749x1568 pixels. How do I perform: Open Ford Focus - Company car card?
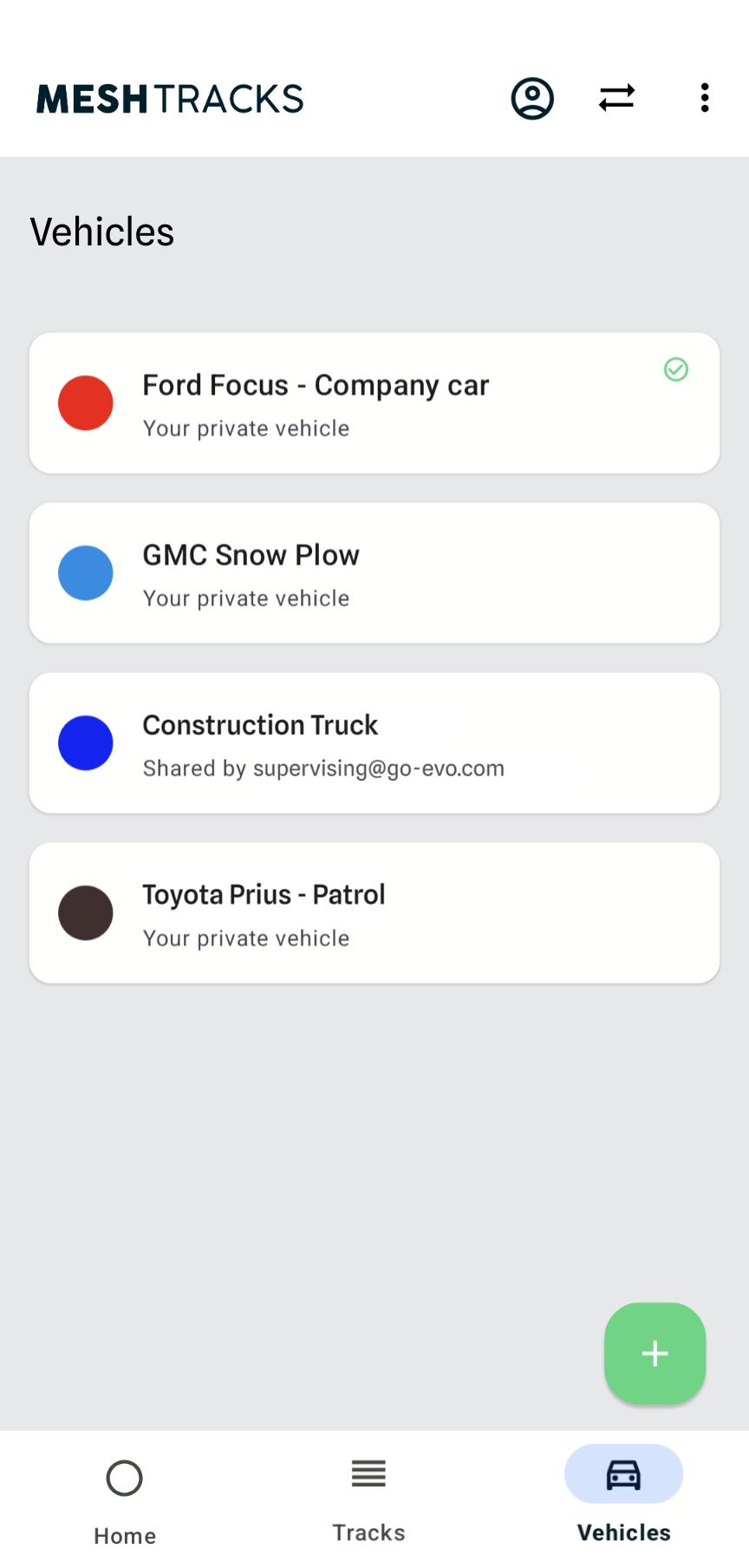pyautogui.click(x=374, y=403)
